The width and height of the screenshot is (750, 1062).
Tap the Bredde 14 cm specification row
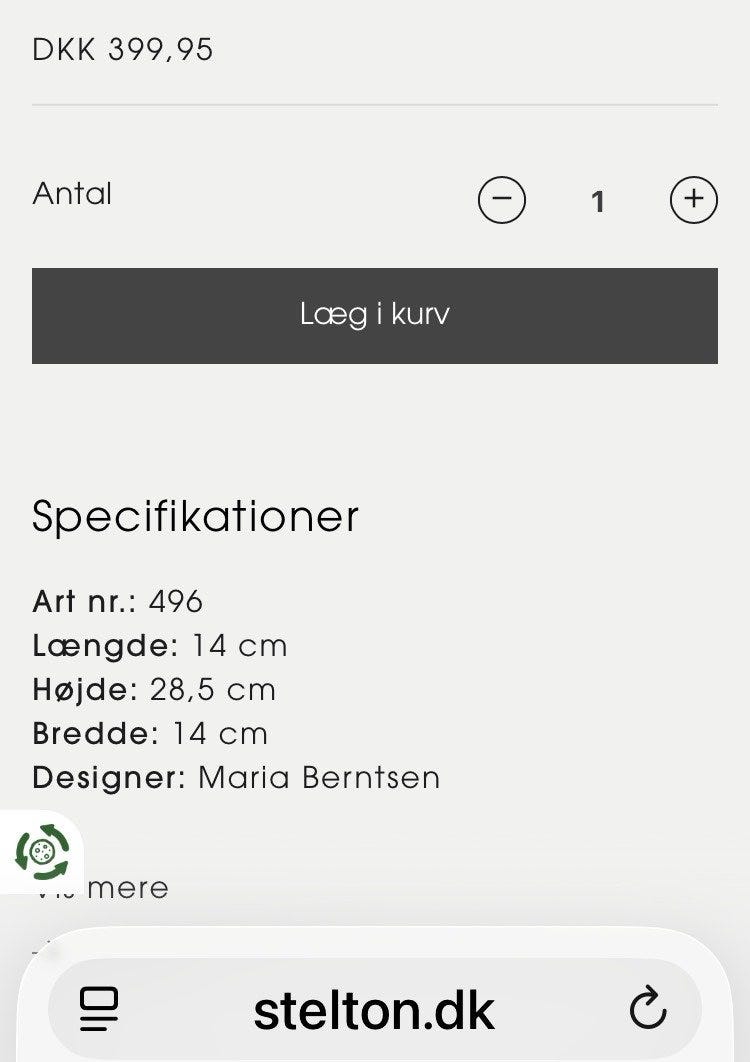point(150,733)
